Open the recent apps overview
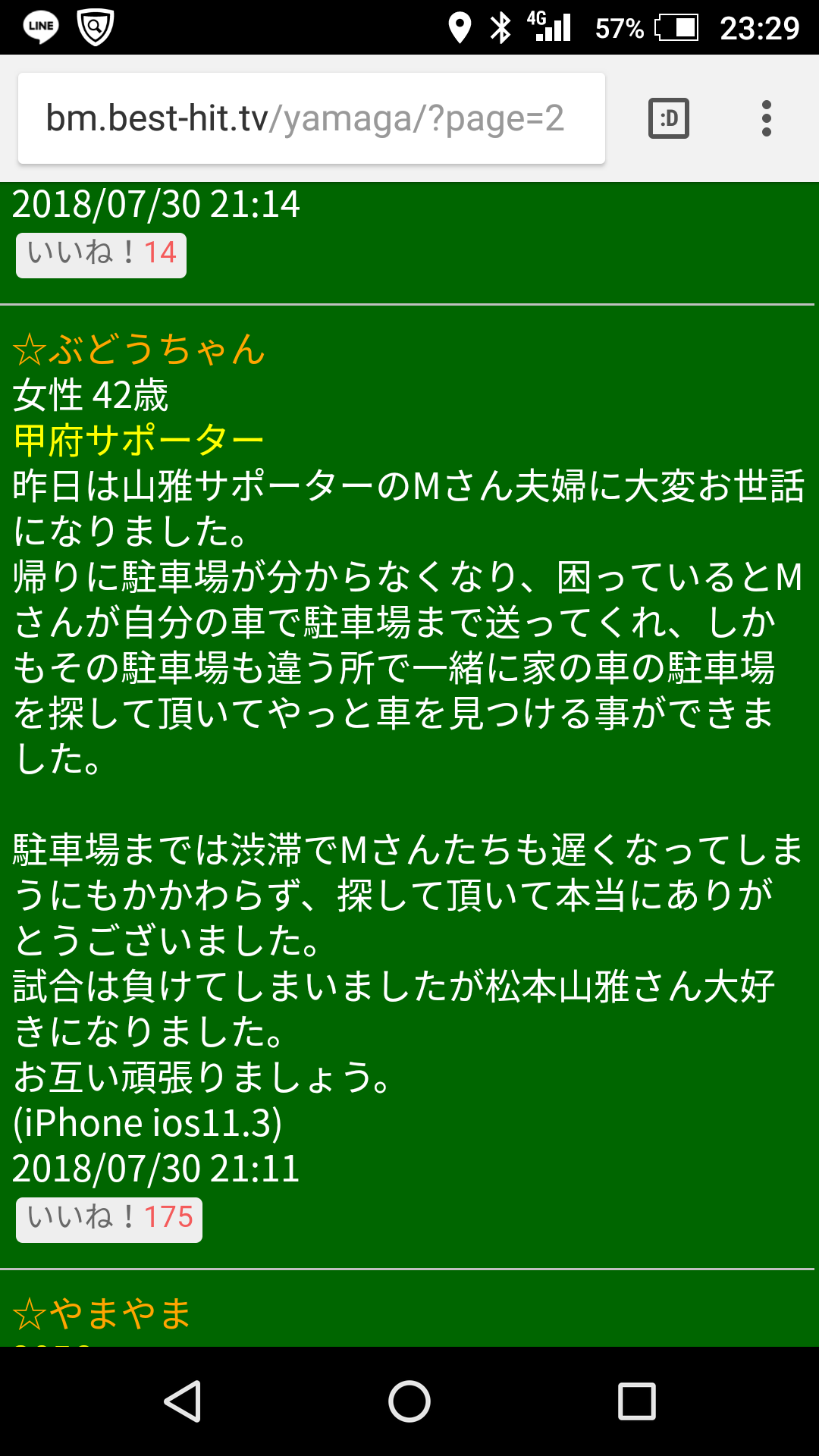This screenshot has width=819, height=1456. [x=637, y=1401]
